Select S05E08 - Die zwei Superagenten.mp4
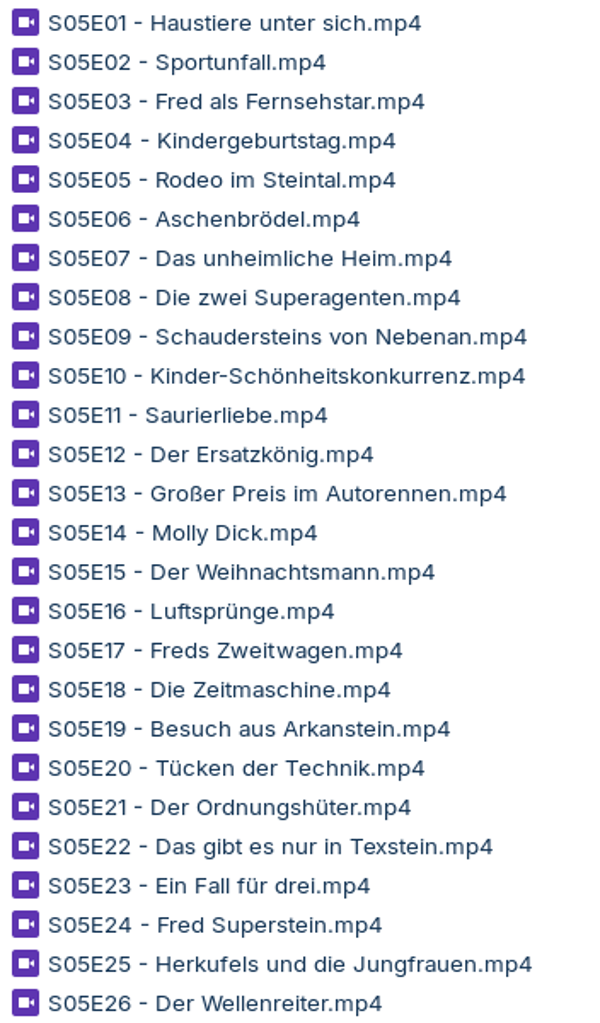Image resolution: width=600 pixels, height=1023 pixels. coord(254,298)
